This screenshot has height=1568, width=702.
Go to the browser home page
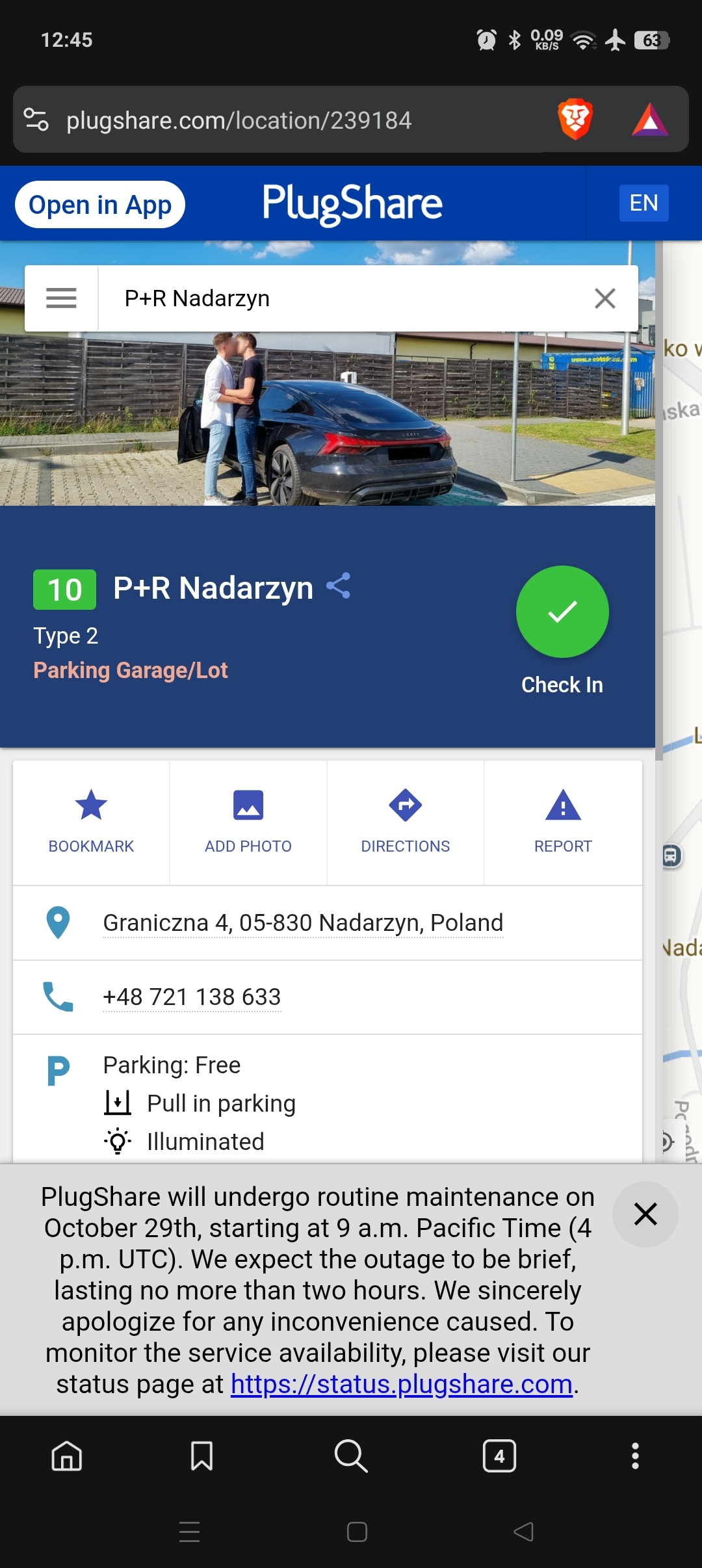[x=67, y=1456]
